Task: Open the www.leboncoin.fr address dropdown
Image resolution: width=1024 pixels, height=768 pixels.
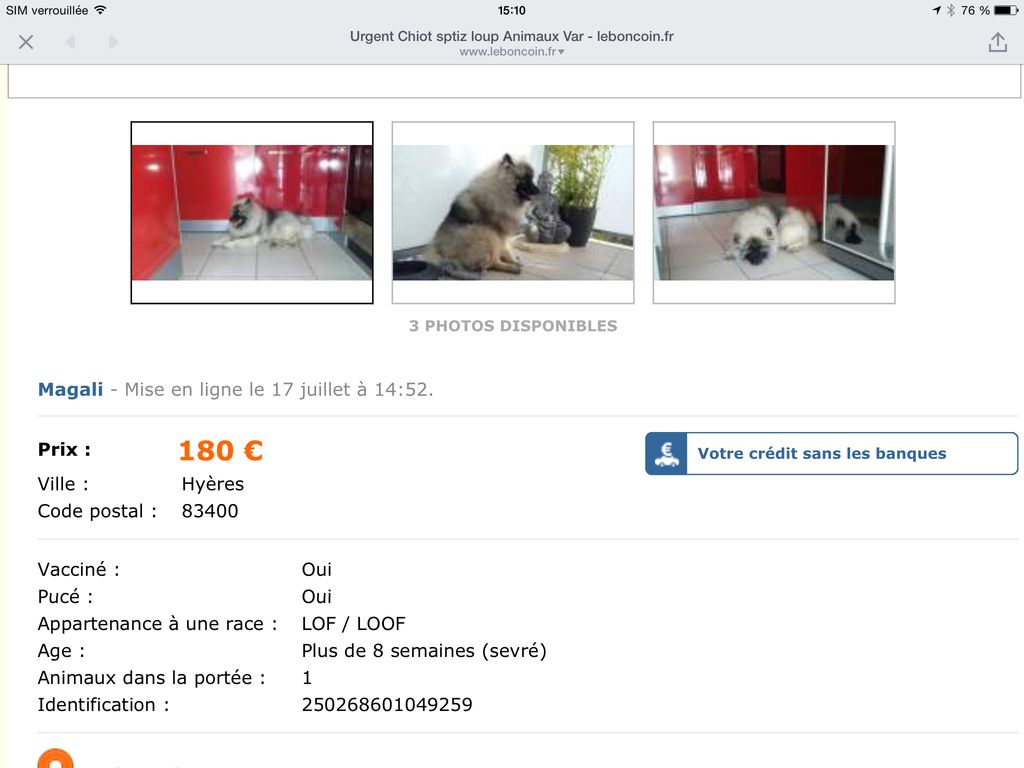Action: click(x=512, y=52)
